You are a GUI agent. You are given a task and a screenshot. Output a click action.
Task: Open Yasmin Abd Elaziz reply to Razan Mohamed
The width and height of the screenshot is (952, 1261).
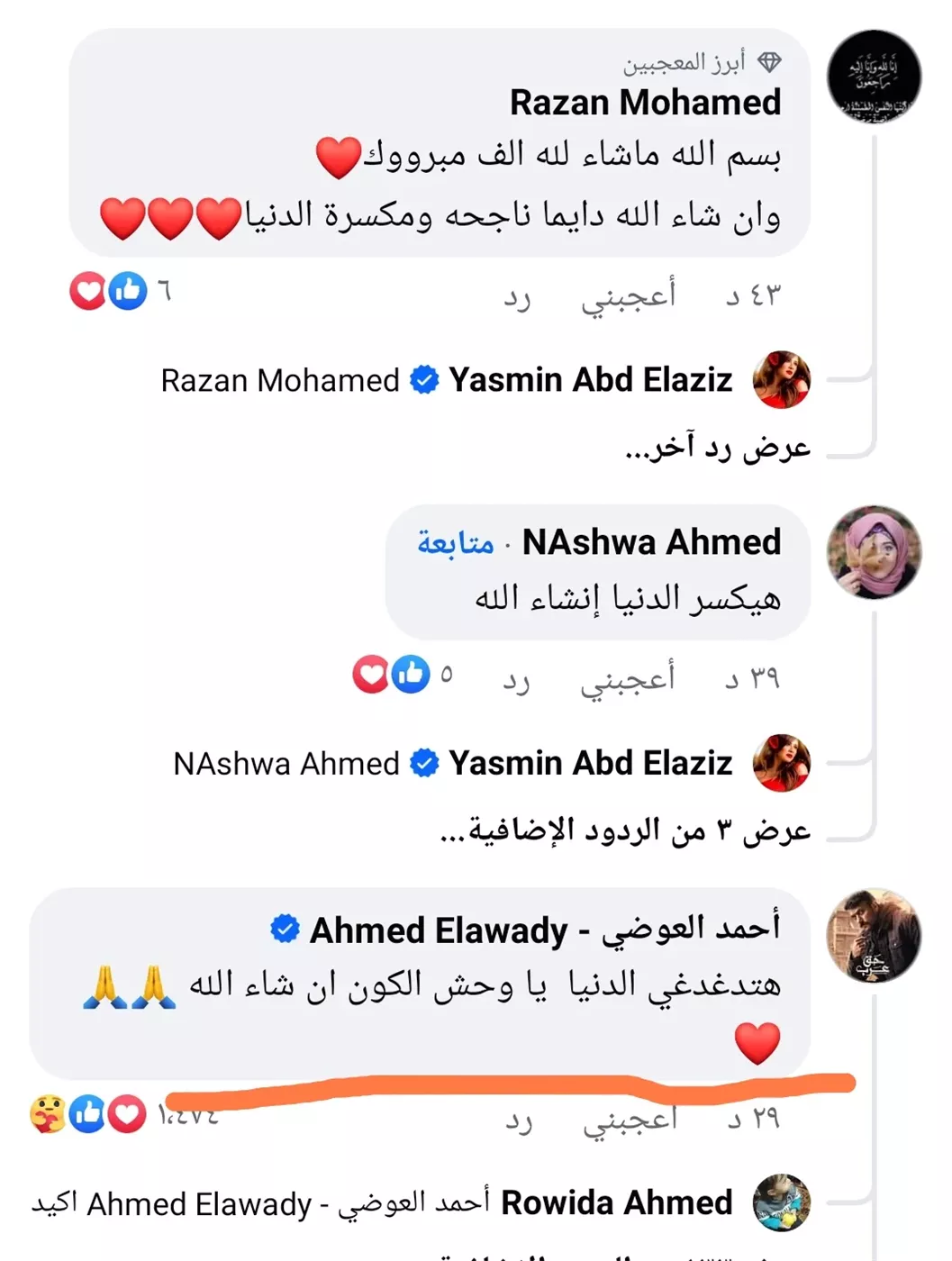(590, 380)
